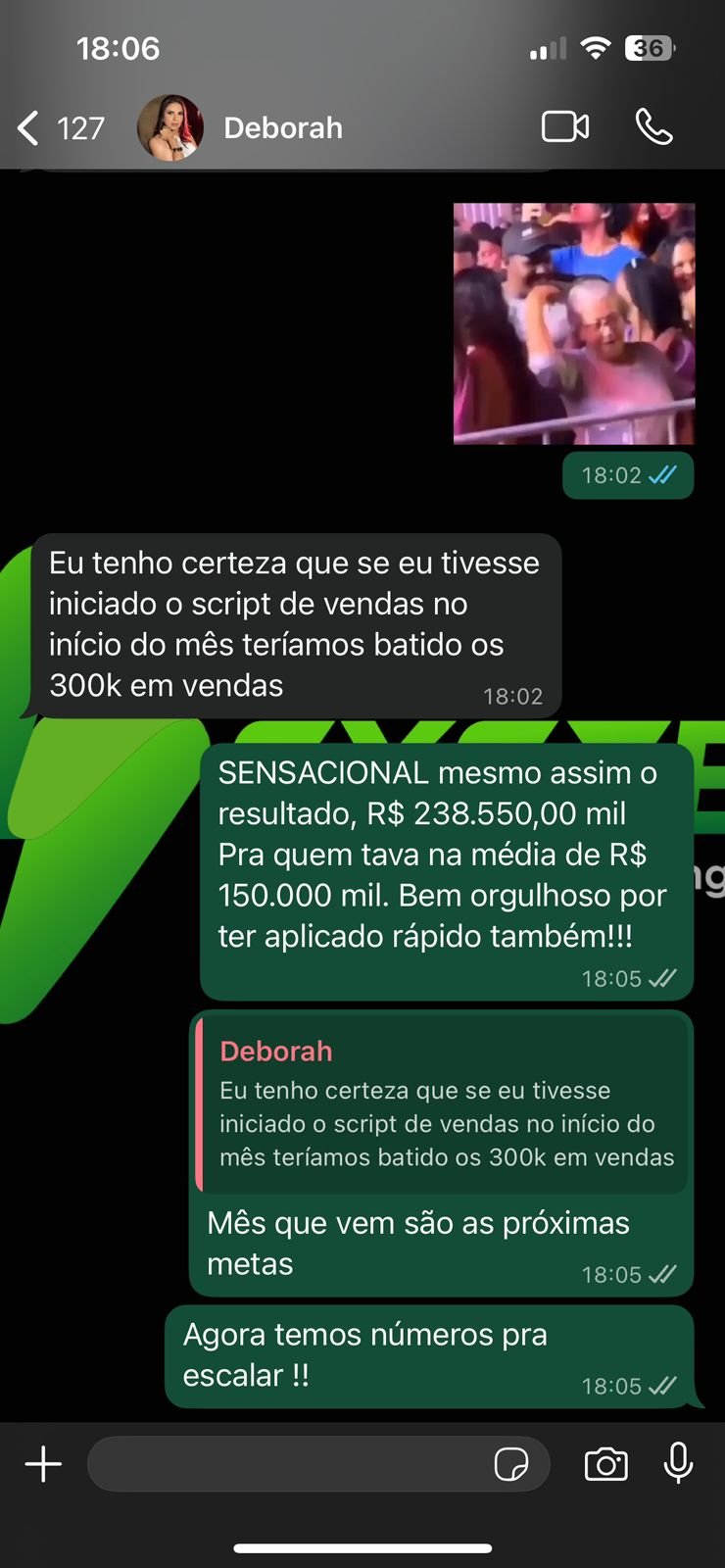Screen dimensions: 725x1568
Task: Tap the back arrow to leave the chat
Action: [26, 126]
